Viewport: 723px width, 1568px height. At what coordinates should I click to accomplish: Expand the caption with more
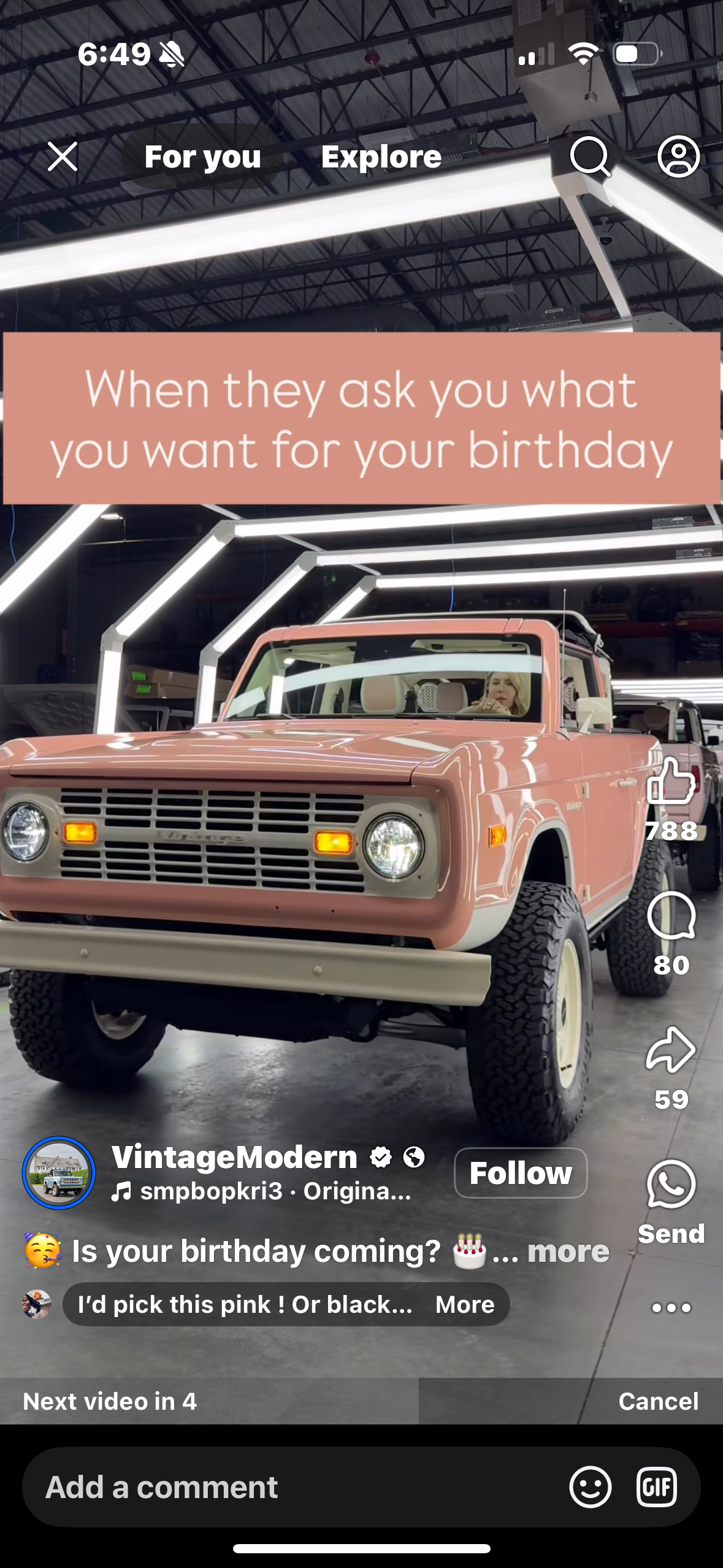568,1251
